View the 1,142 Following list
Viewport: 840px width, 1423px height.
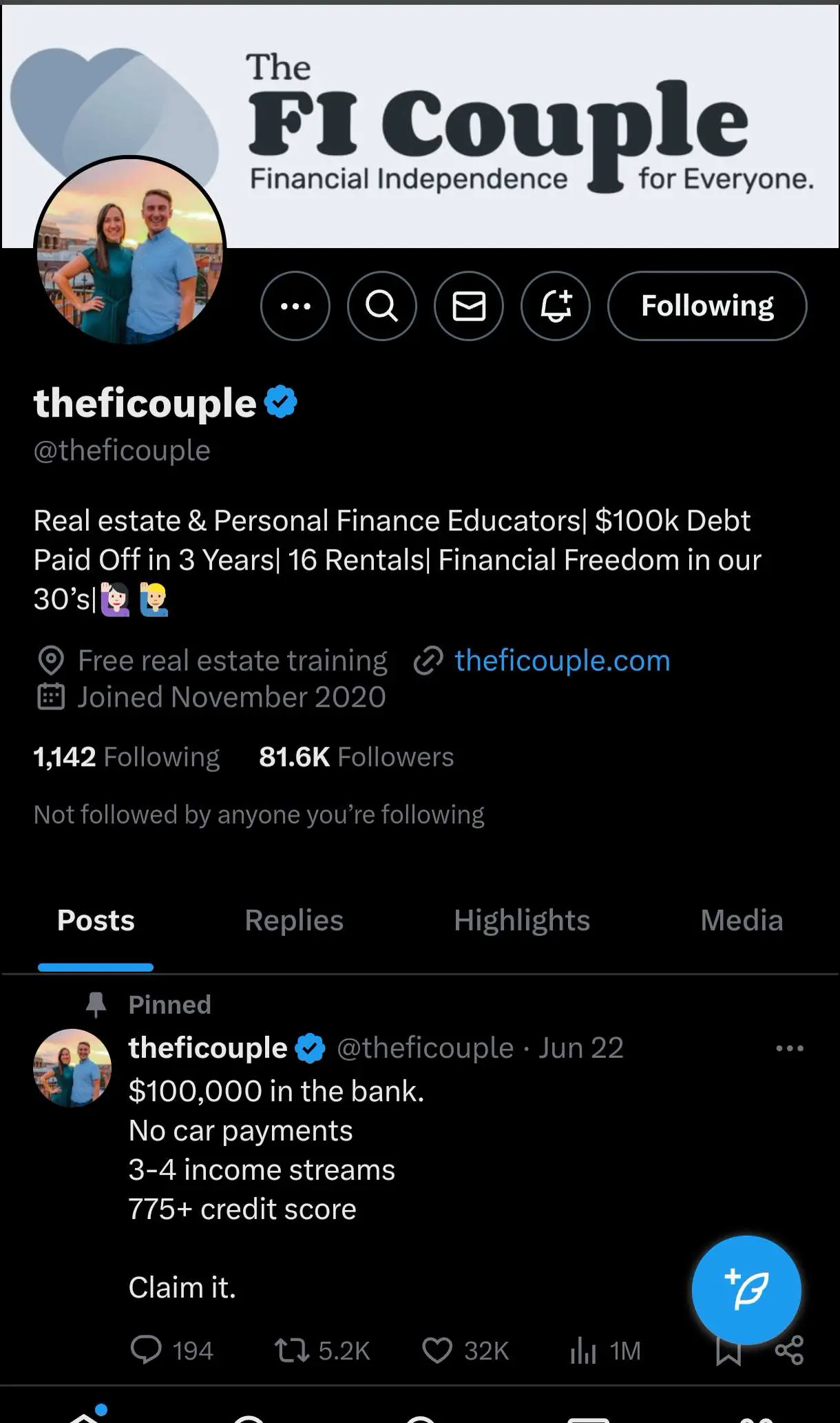click(127, 757)
